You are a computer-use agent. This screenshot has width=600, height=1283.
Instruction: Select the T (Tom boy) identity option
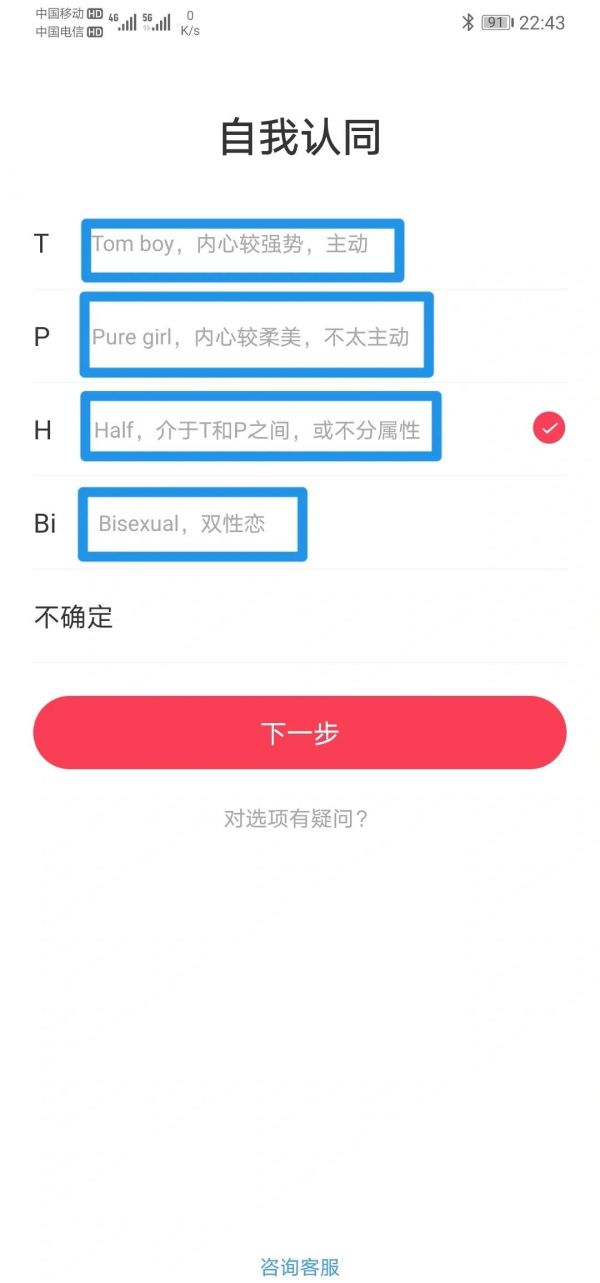tap(300, 243)
